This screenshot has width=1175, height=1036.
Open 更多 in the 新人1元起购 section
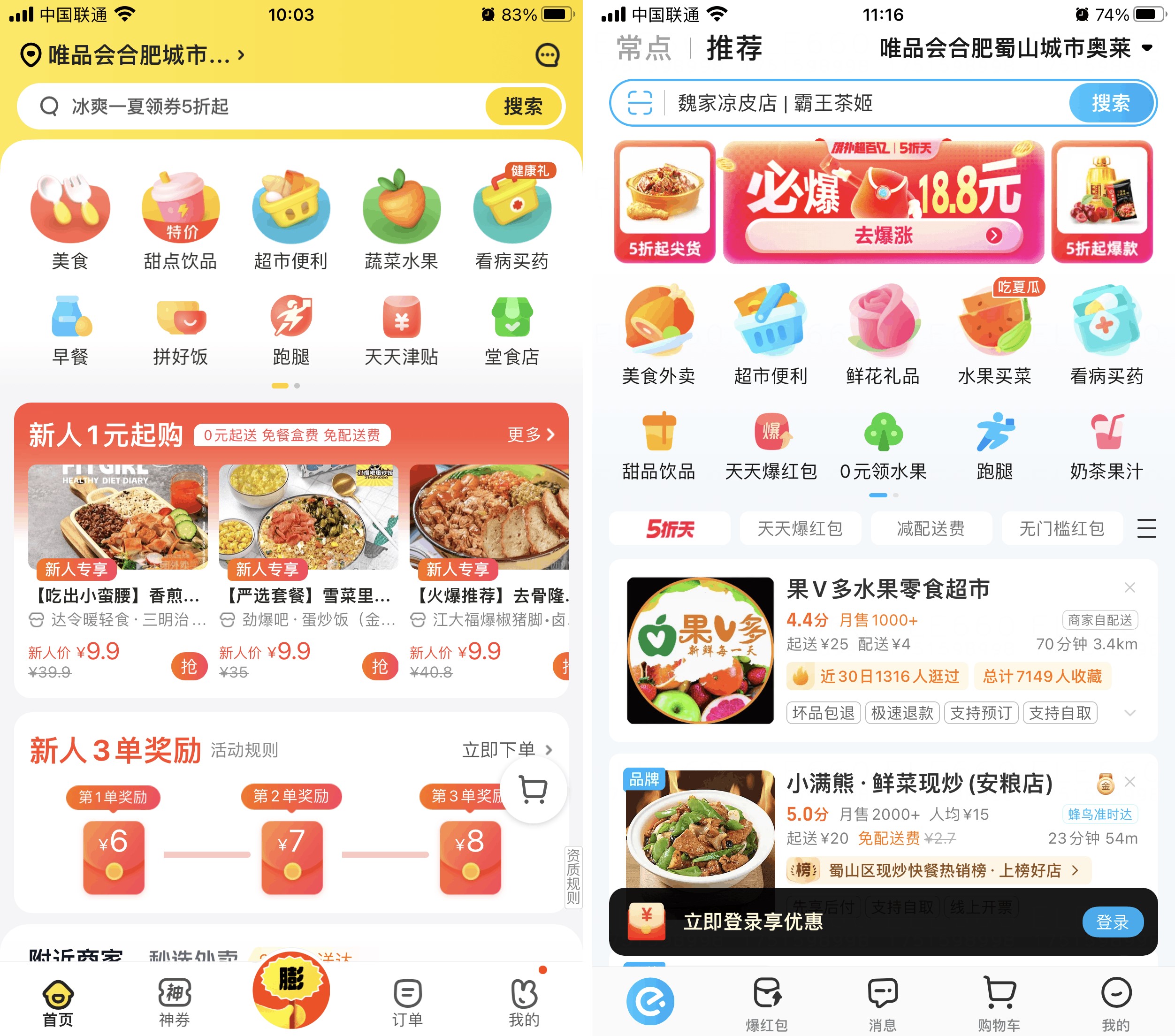tap(531, 434)
